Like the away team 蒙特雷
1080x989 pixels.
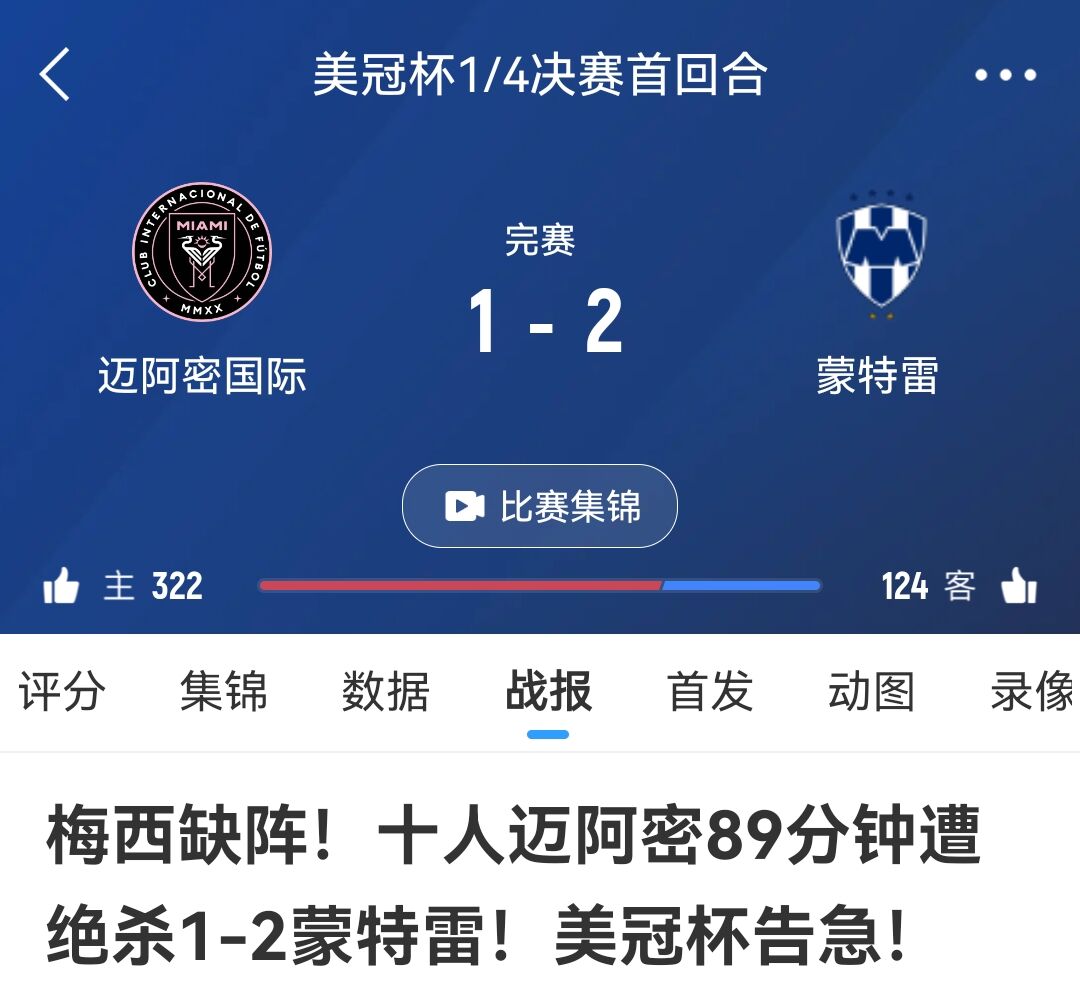(1018, 586)
